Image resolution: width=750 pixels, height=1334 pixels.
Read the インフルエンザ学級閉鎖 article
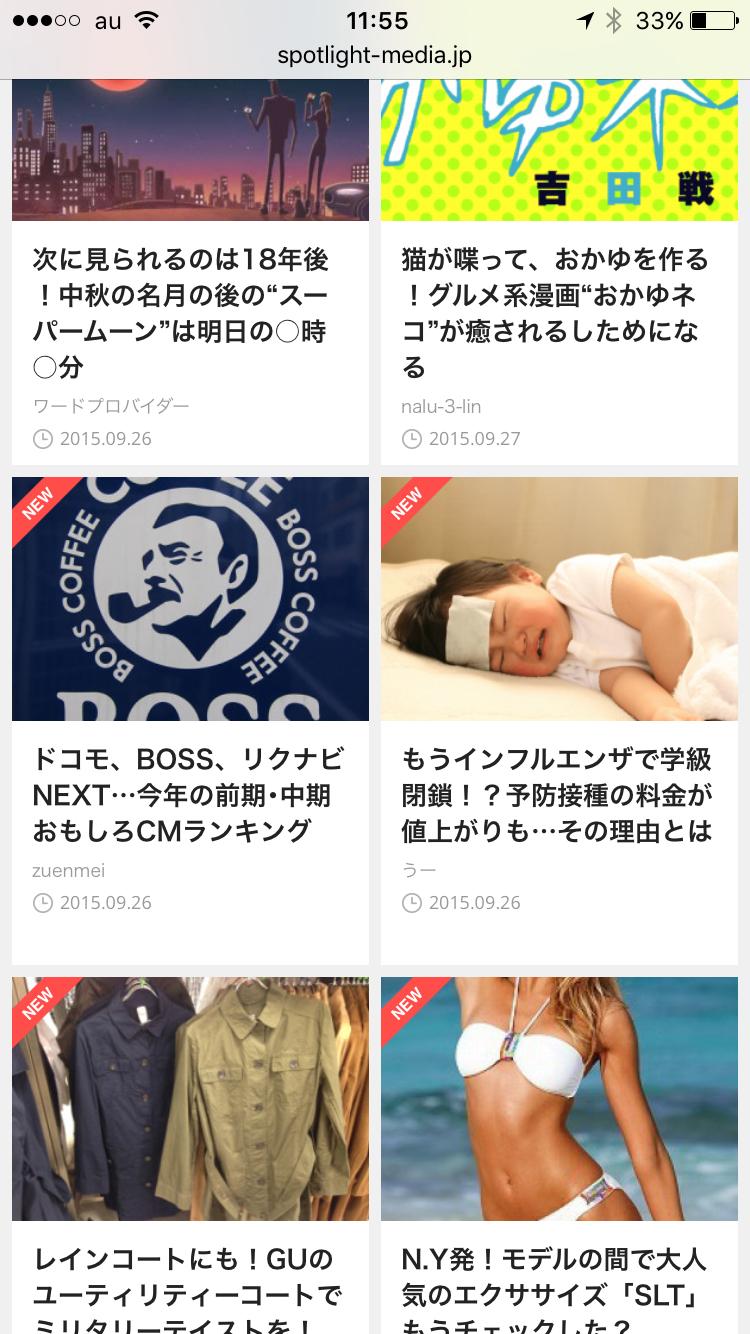(x=558, y=795)
